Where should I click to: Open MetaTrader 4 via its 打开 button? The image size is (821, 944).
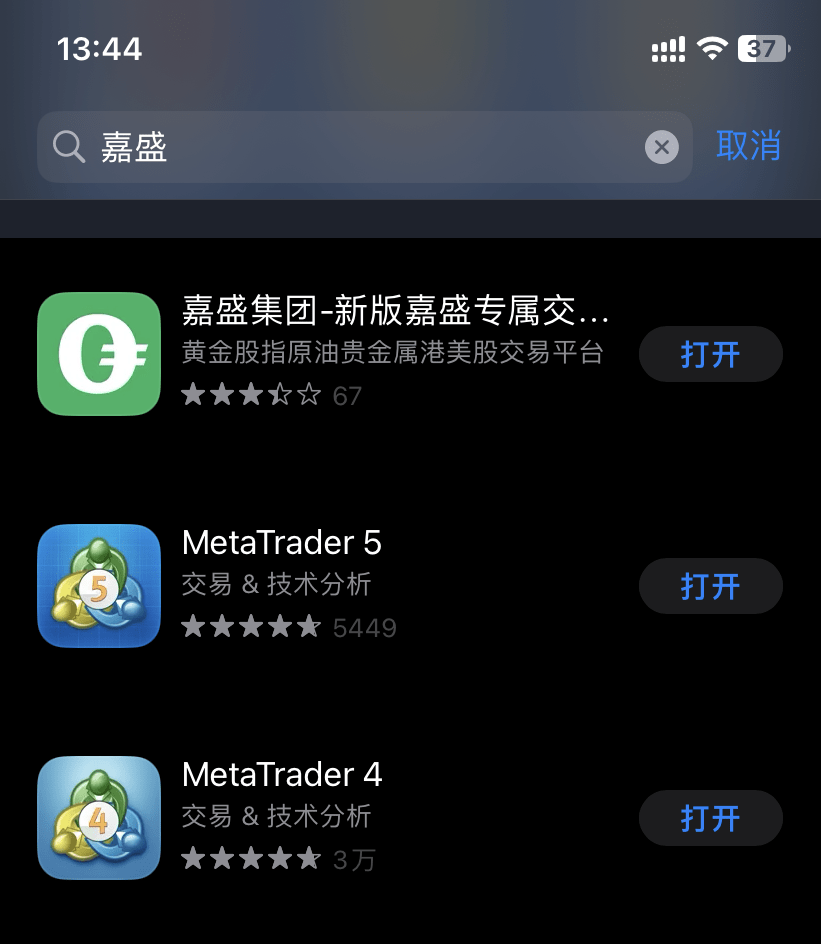[x=710, y=817]
